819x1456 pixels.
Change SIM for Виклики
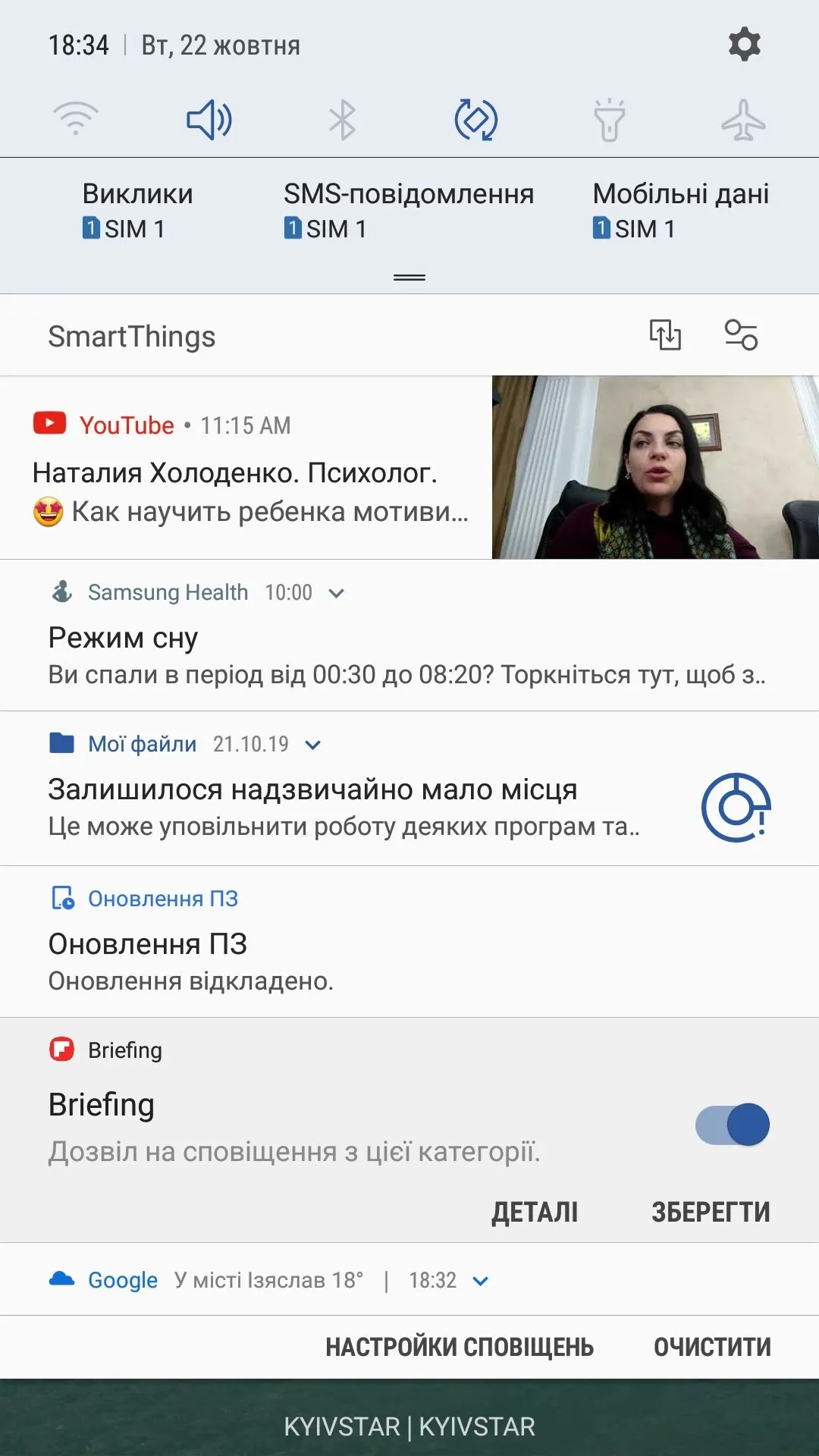(x=137, y=211)
